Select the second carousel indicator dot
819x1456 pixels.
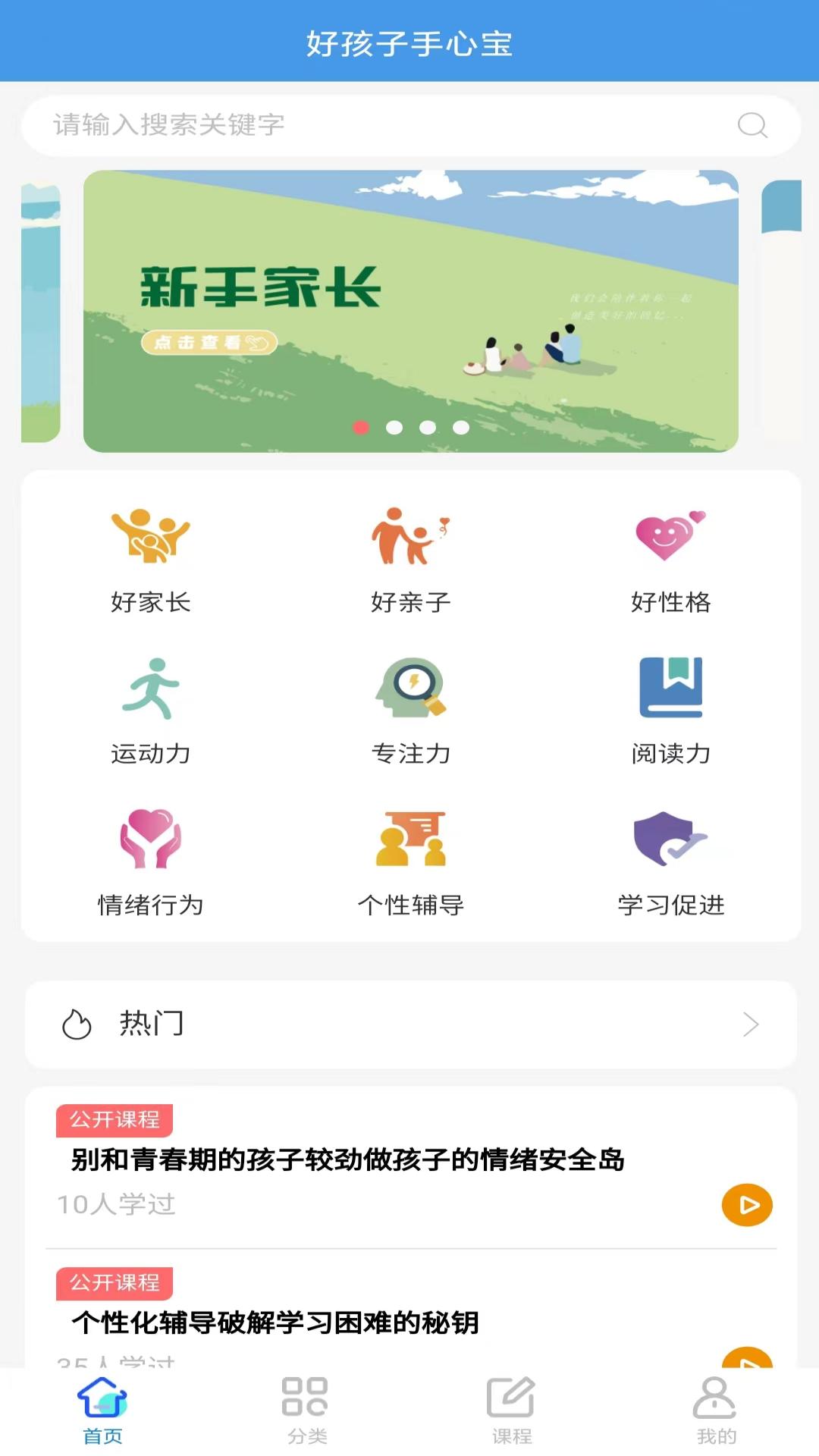point(394,428)
